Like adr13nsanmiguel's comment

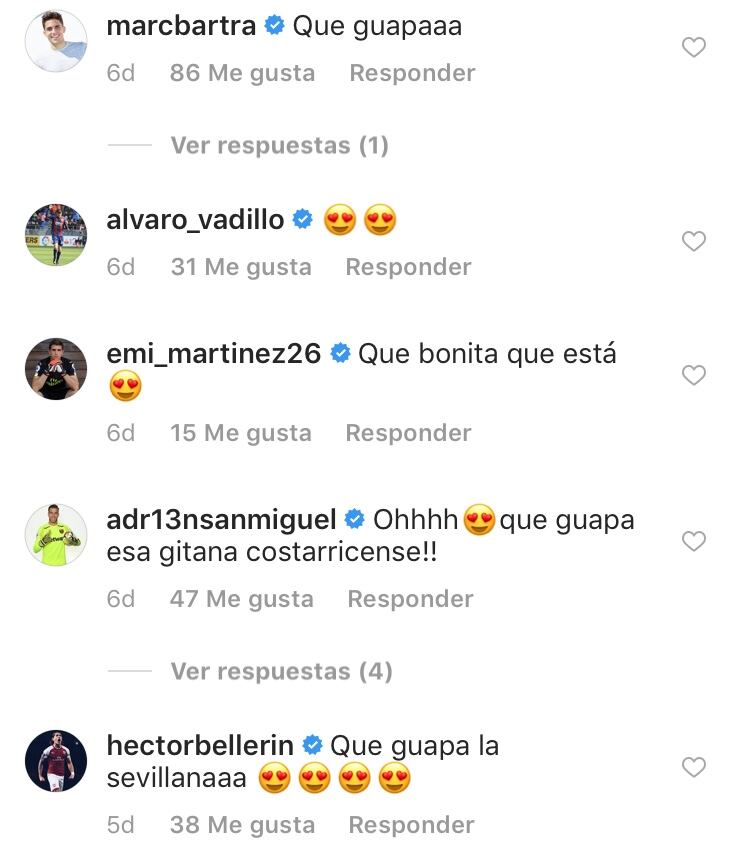point(693,541)
